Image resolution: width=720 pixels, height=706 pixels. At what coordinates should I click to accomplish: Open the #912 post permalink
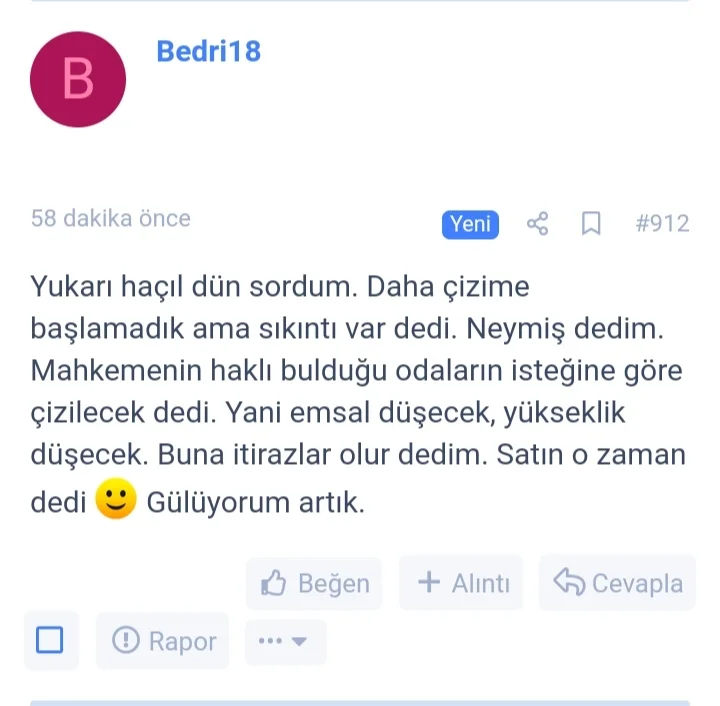coord(662,223)
